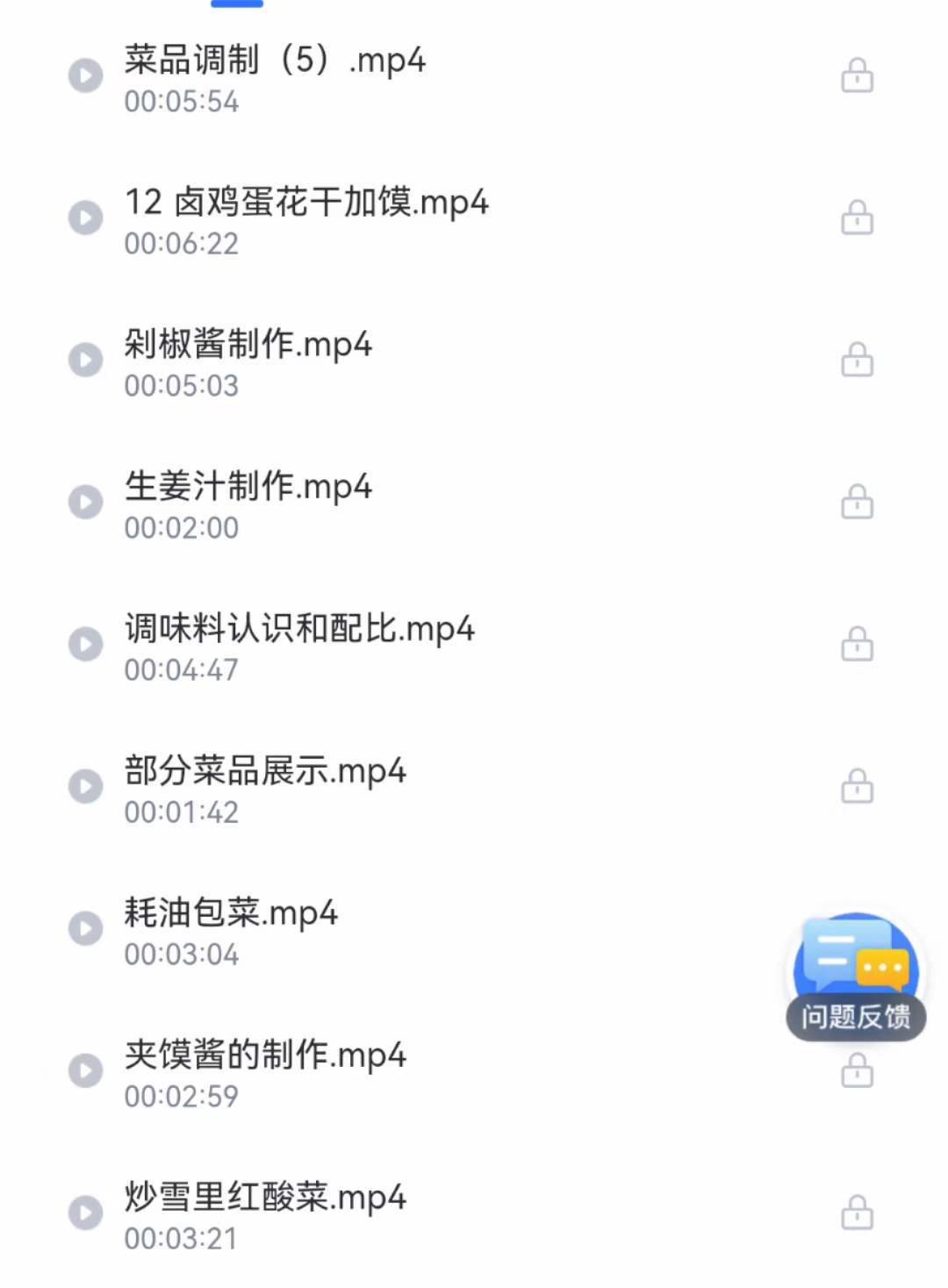Click the play icon for 炒雪里红酸菜.mp4
The image size is (948, 1288).
coord(85,1211)
